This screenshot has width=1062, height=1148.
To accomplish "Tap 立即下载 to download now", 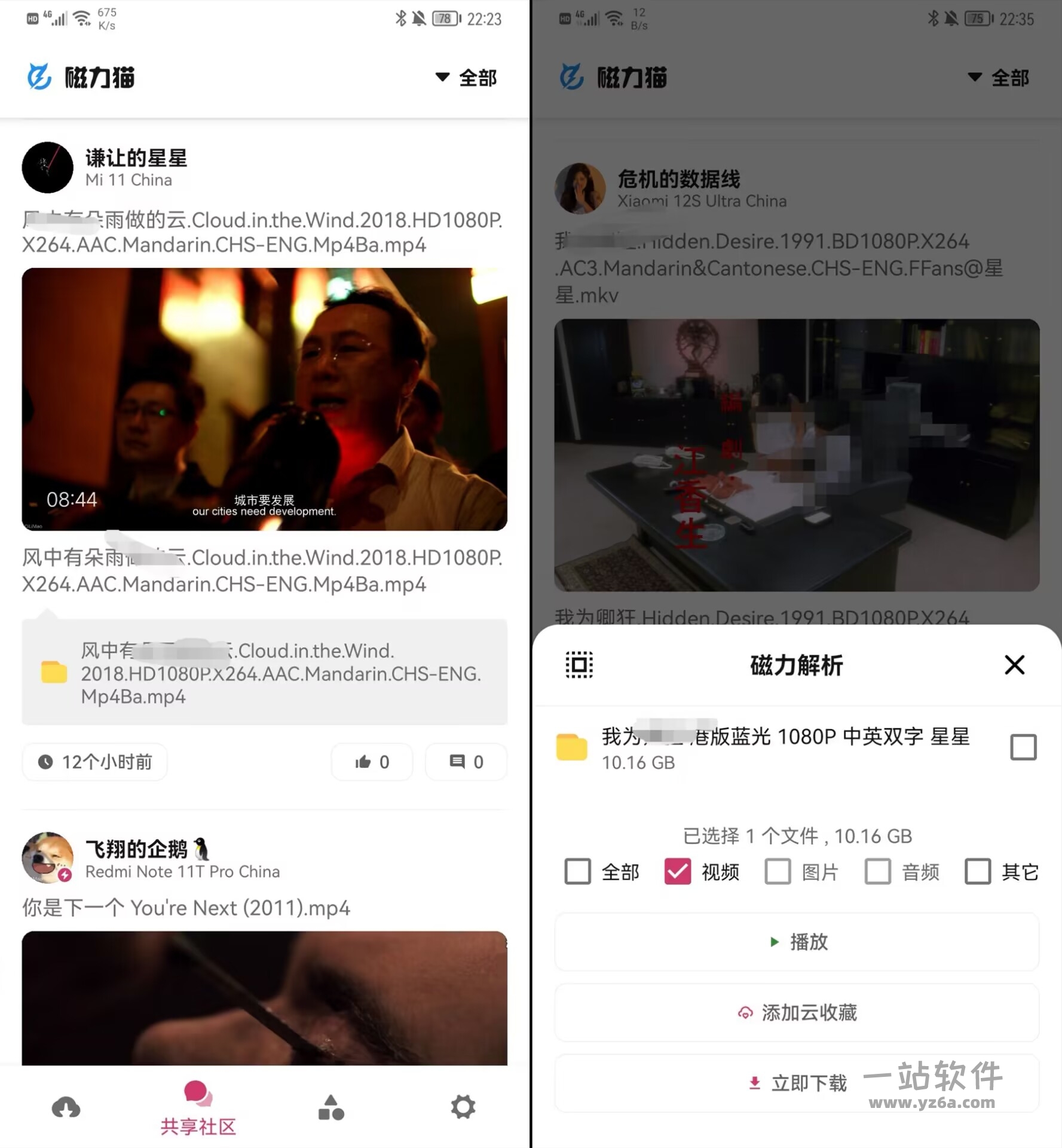I will point(797,1083).
